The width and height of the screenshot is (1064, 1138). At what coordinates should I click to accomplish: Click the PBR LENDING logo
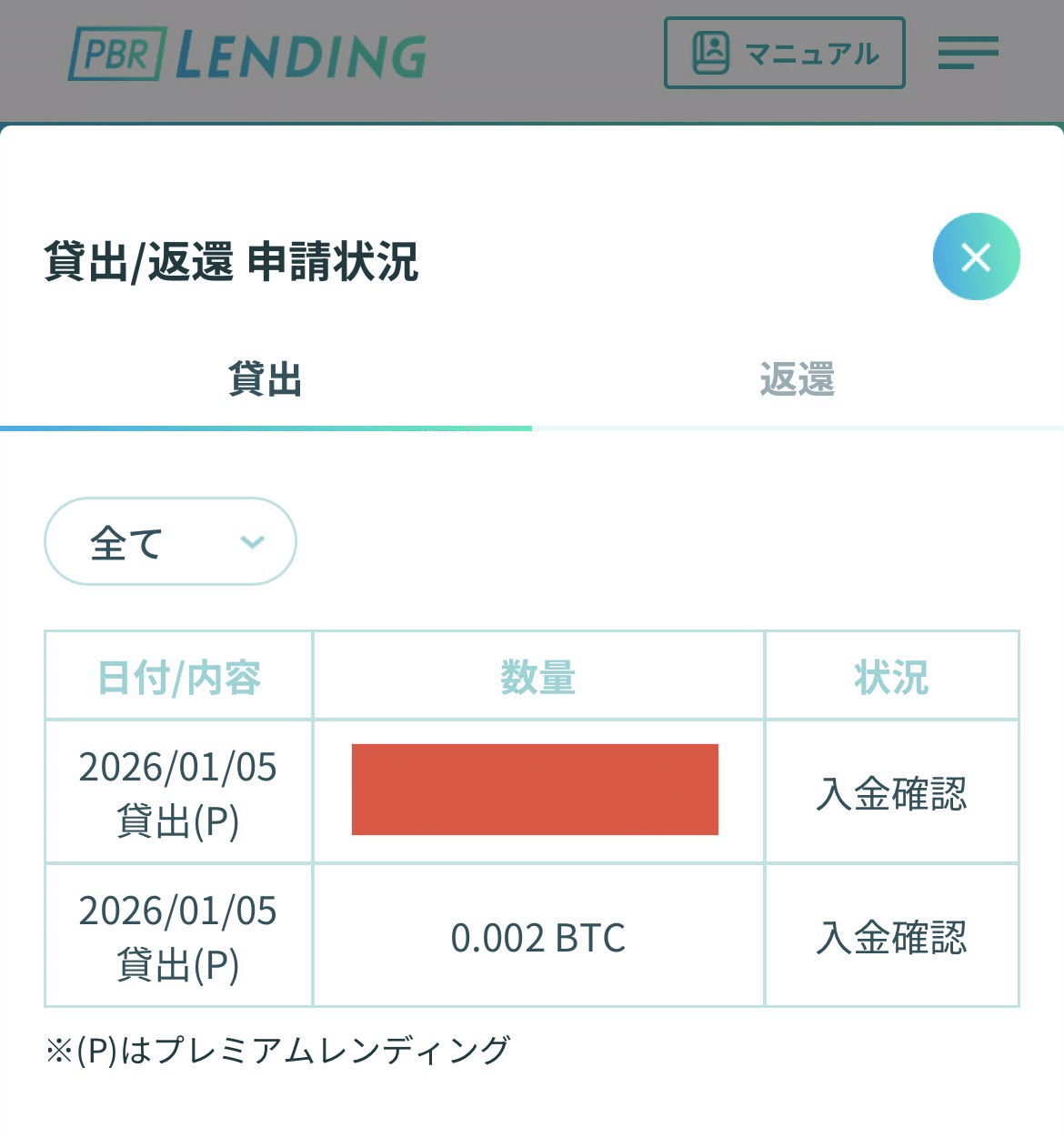(246, 55)
